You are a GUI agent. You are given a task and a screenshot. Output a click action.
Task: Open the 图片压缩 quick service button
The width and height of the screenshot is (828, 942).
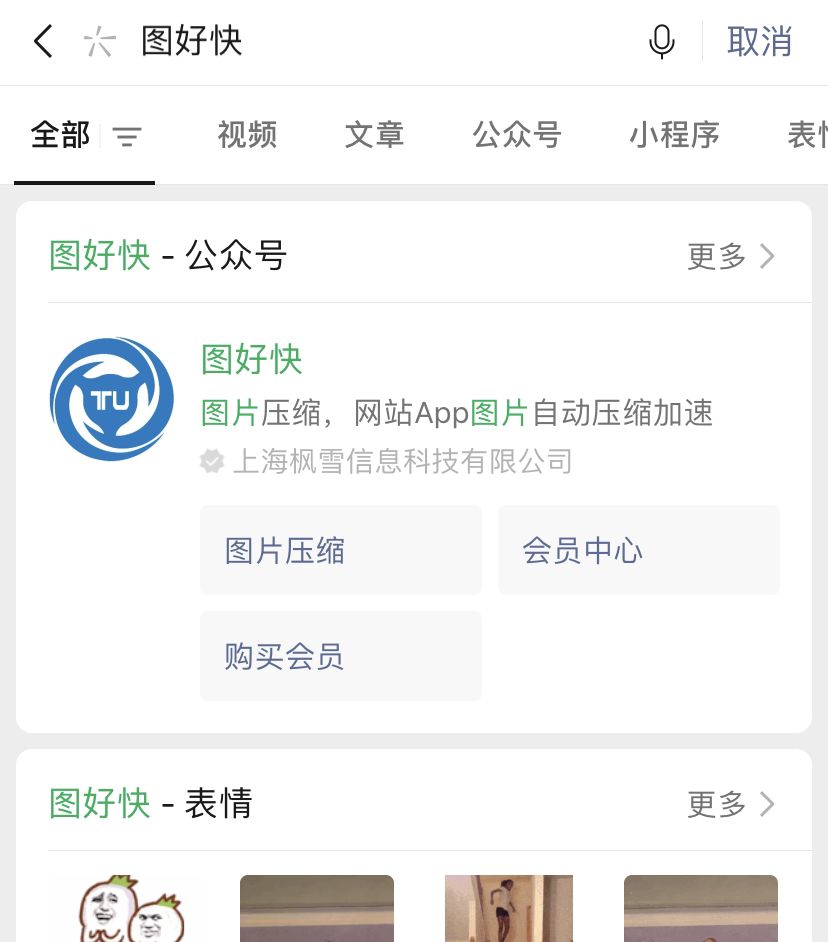pyautogui.click(x=341, y=550)
